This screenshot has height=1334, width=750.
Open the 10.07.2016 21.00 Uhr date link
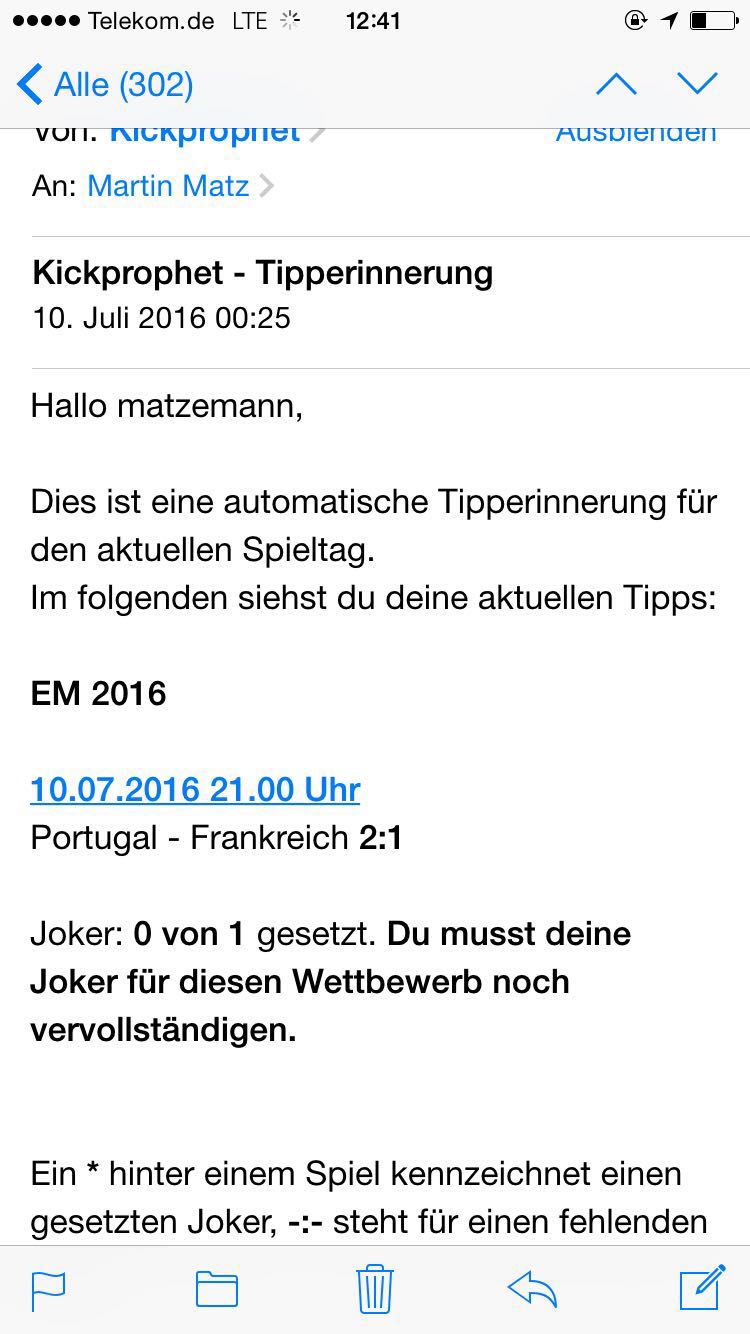[195, 789]
